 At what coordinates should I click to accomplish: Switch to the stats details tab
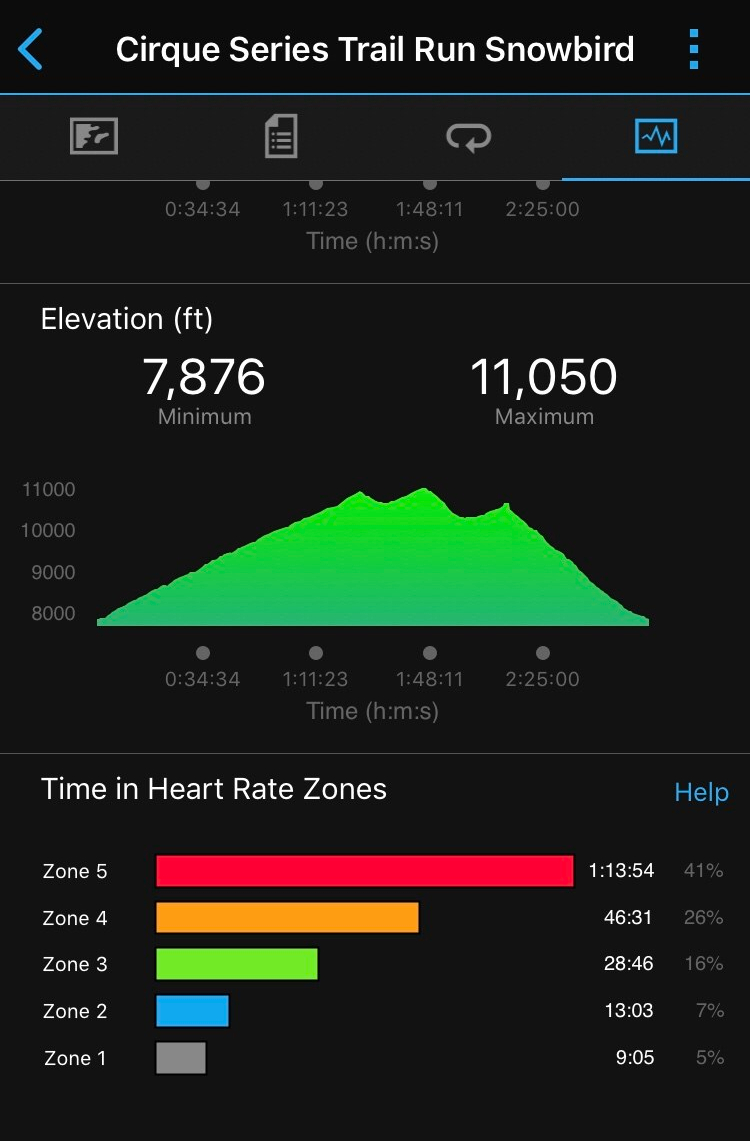point(281,136)
